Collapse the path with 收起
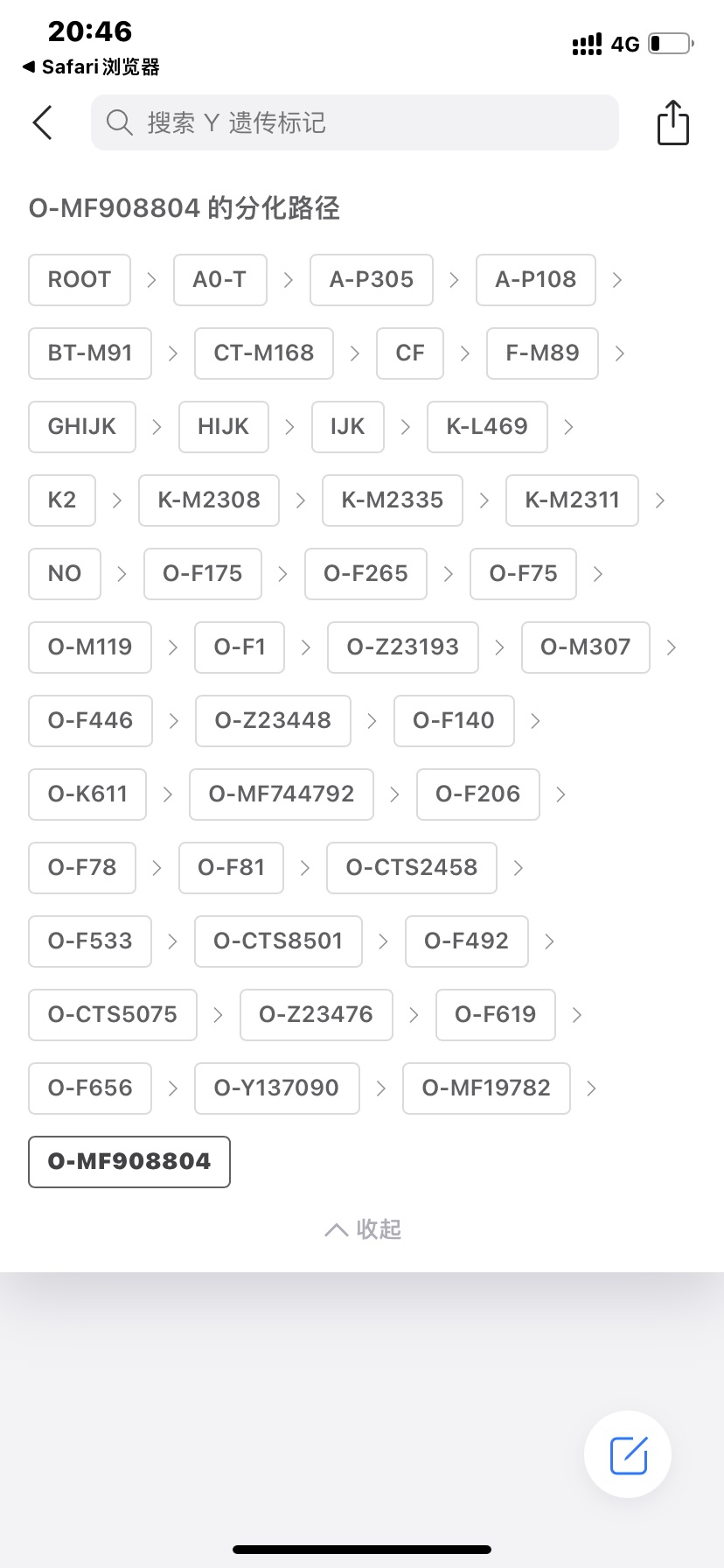 (363, 1229)
